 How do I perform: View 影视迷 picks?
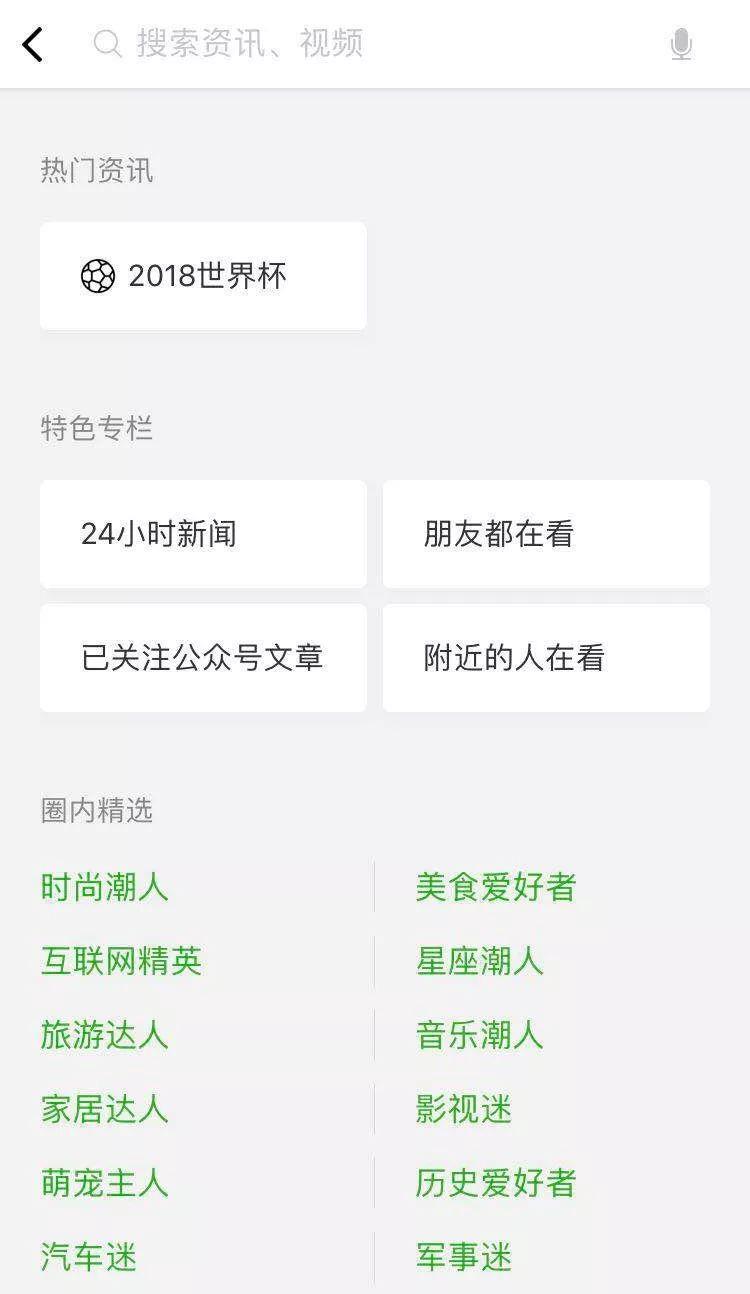[464, 1109]
